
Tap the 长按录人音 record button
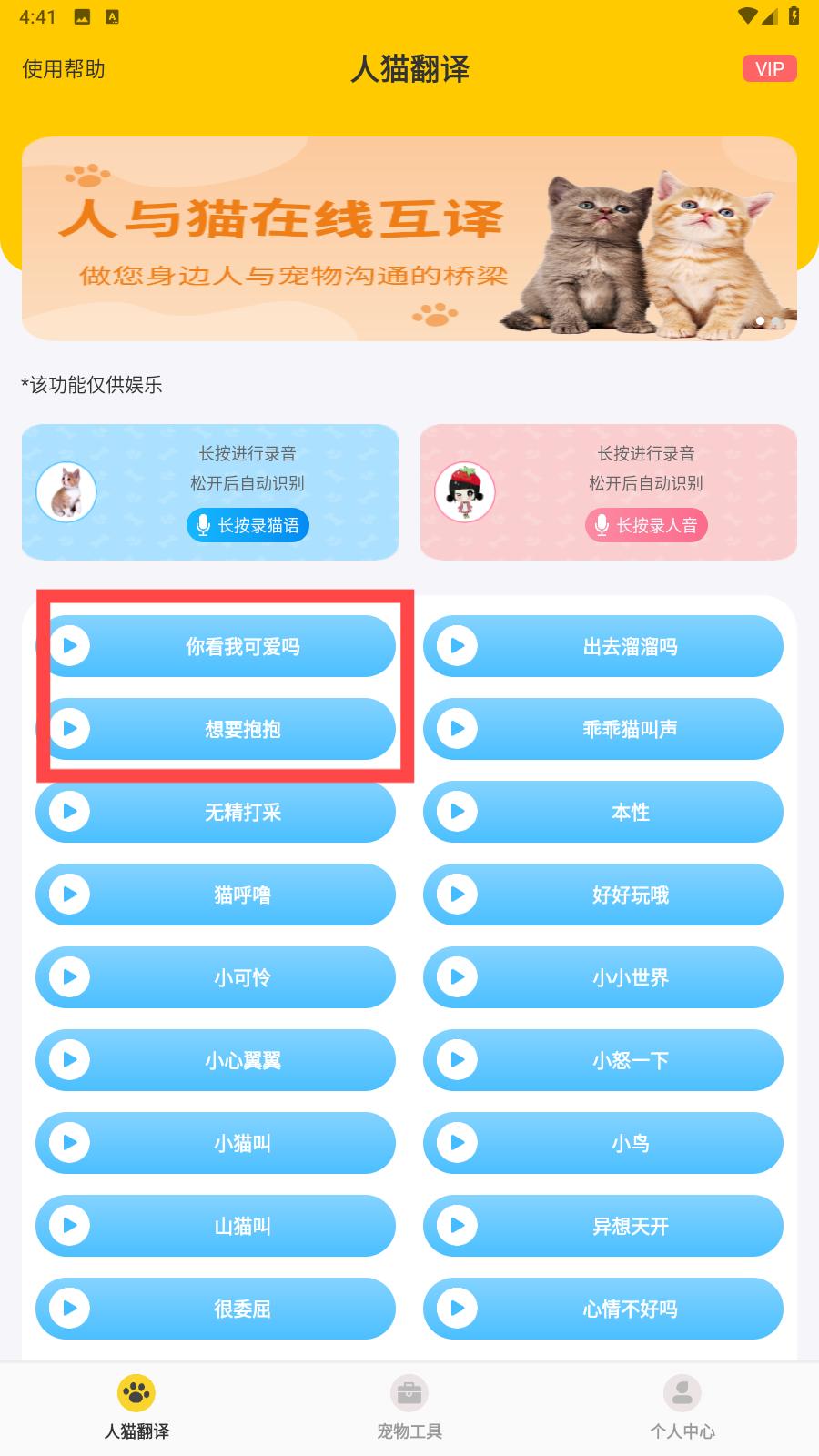tap(646, 525)
